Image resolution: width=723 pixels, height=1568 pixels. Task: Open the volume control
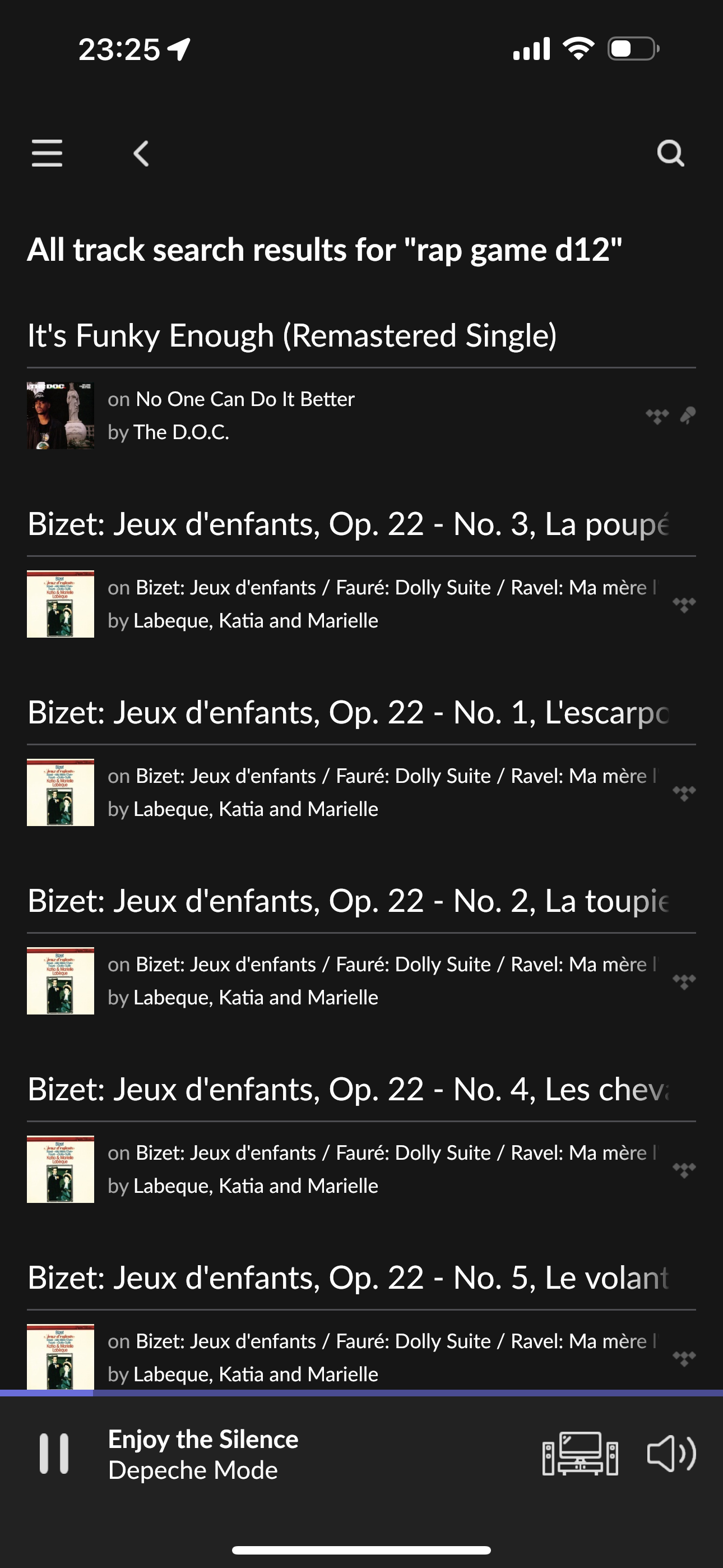click(671, 1454)
